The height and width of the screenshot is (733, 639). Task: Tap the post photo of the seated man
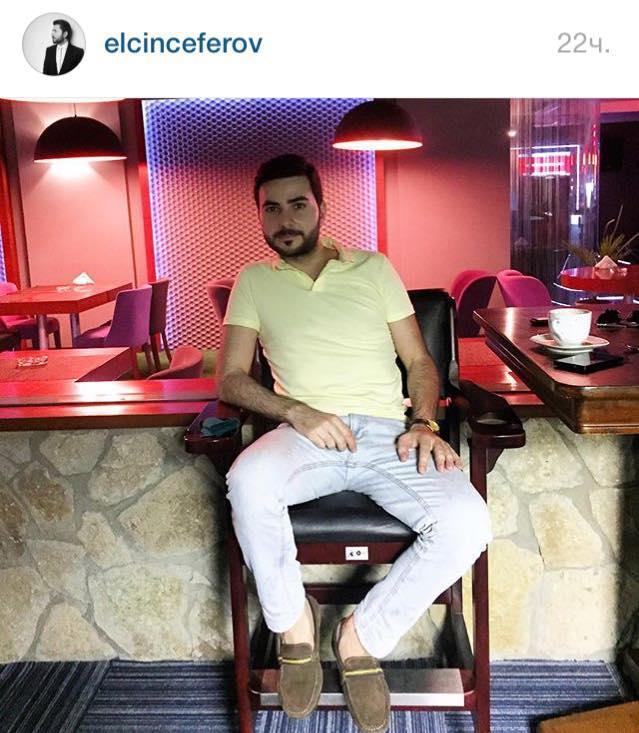tap(320, 415)
